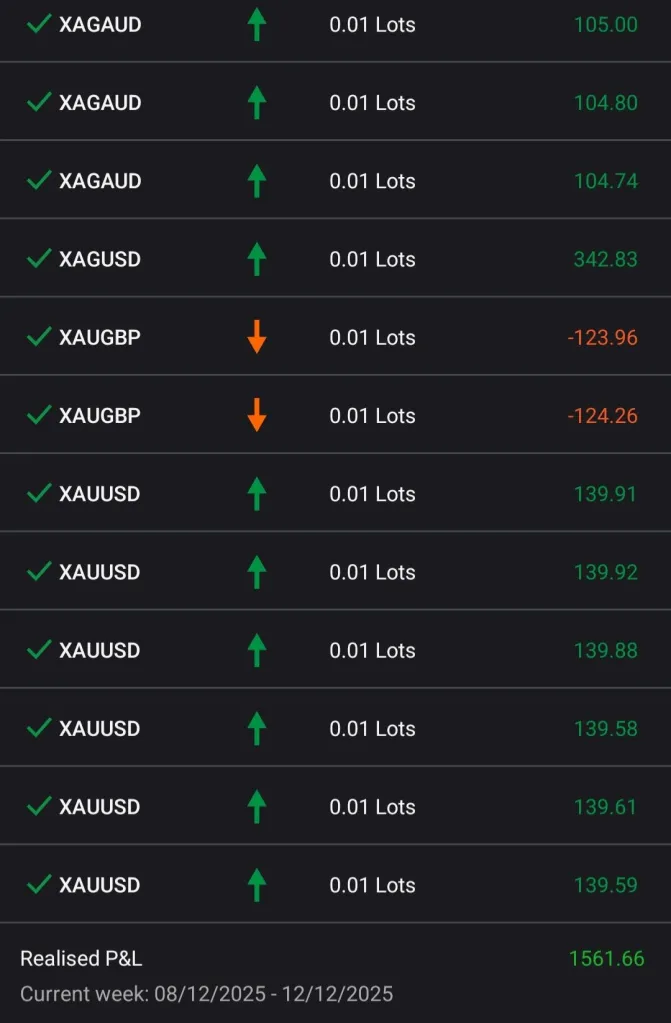Open the XAGUSD trade with 342.83 profit

335,259
